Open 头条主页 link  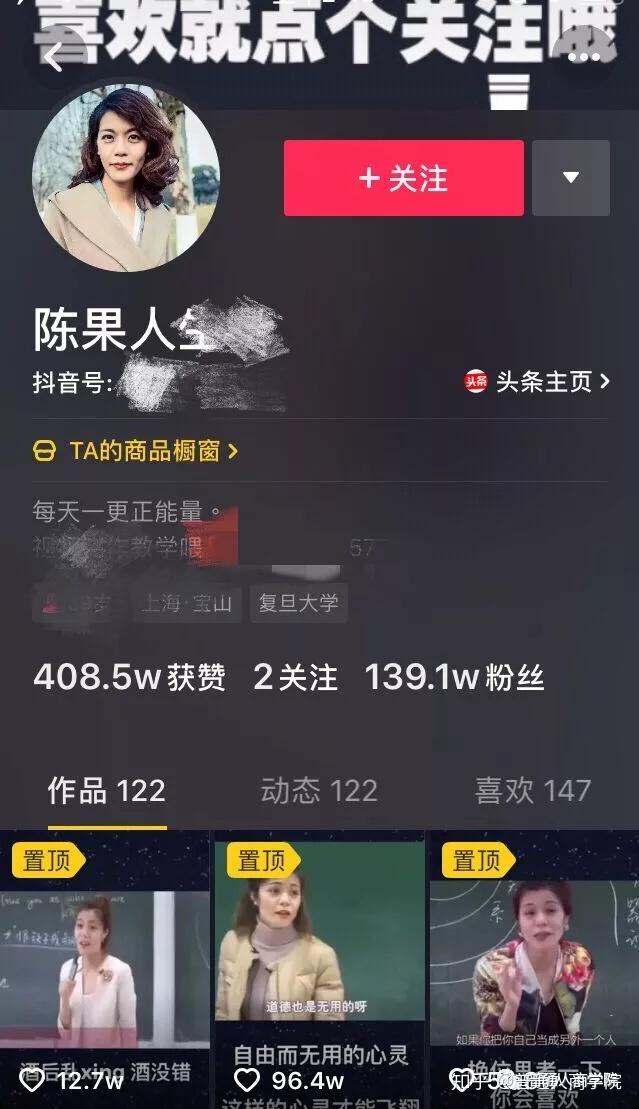click(537, 381)
